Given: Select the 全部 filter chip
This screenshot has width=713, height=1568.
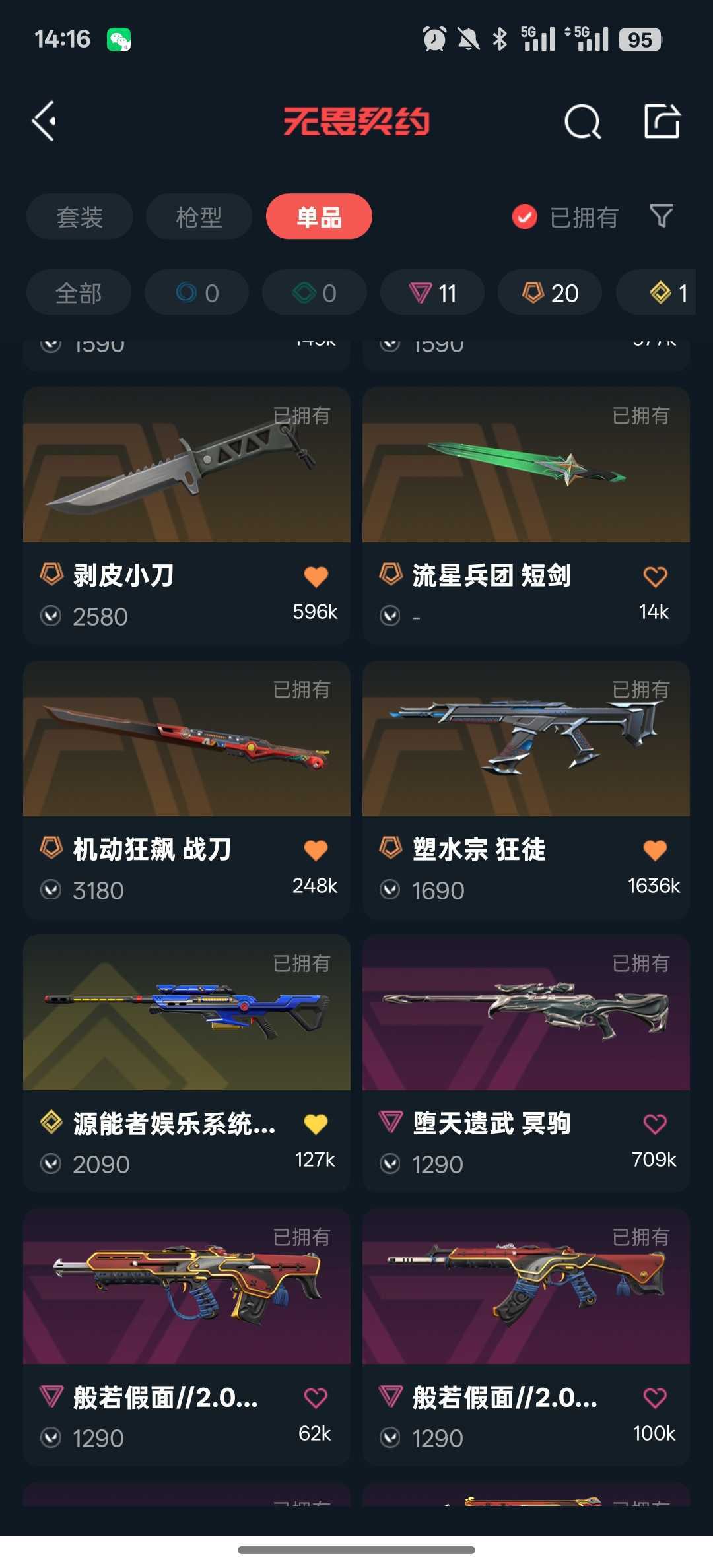Looking at the screenshot, I should point(79,292).
